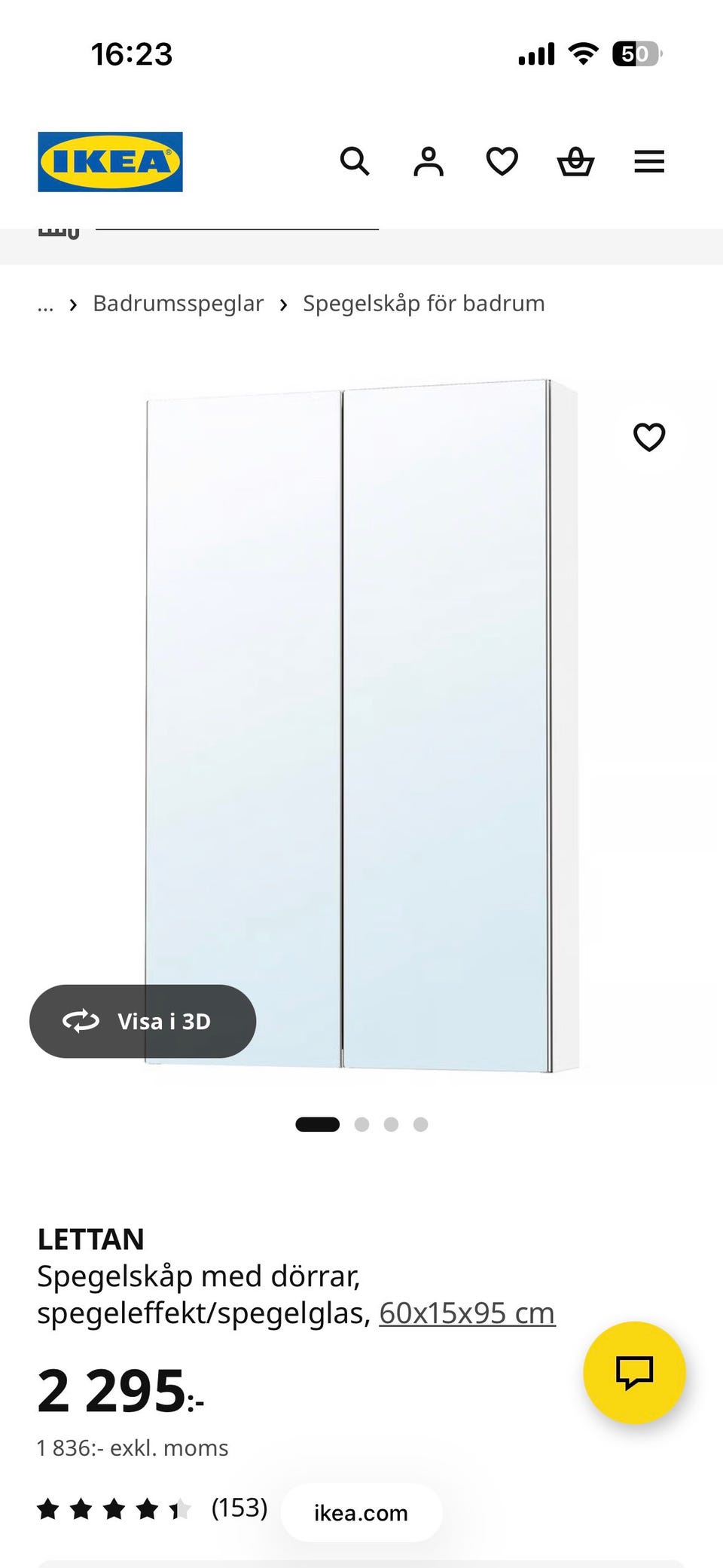Add LETTAN to favorites with heart
The image size is (723, 1568).
[x=649, y=437]
